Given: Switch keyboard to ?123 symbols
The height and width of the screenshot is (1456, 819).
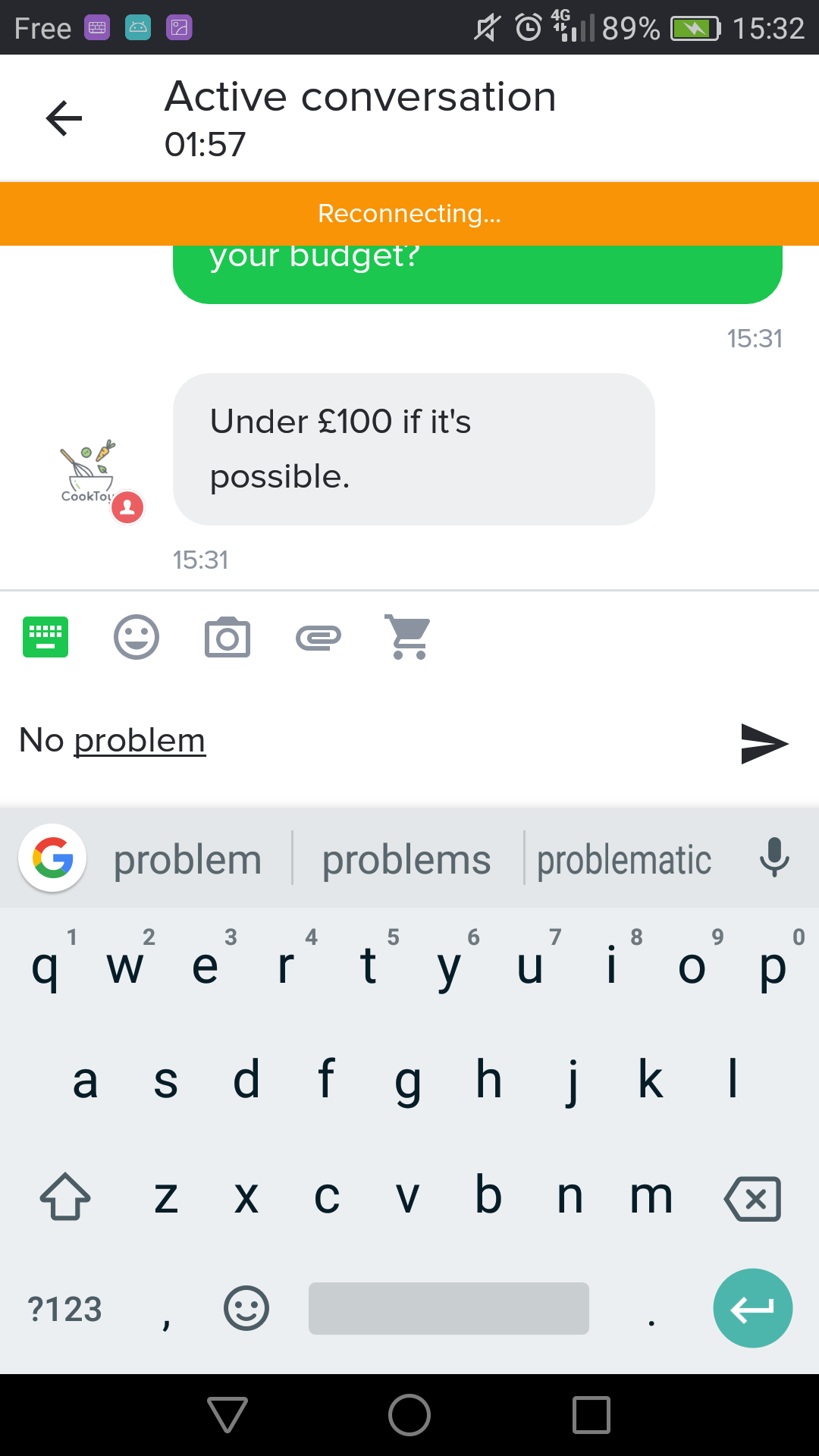Looking at the screenshot, I should (x=64, y=1309).
